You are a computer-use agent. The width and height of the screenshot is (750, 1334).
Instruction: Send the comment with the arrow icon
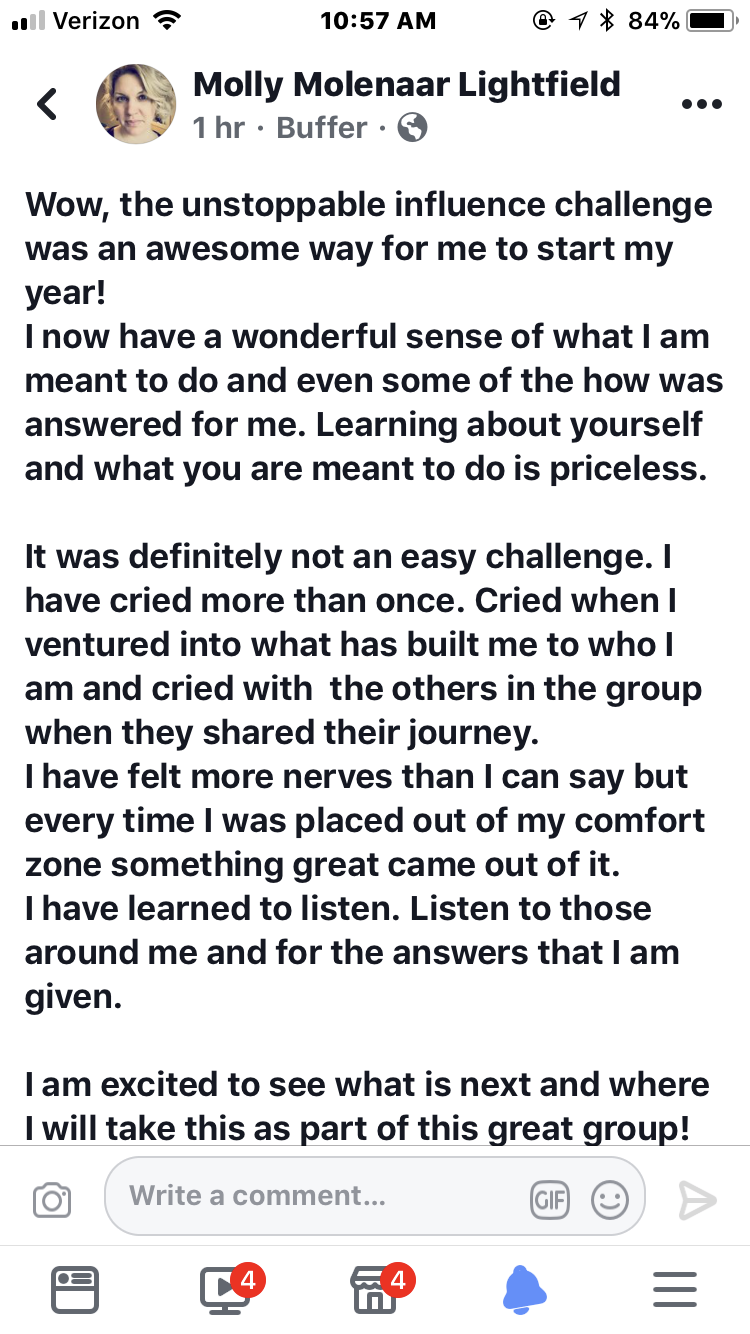[x=697, y=1200]
